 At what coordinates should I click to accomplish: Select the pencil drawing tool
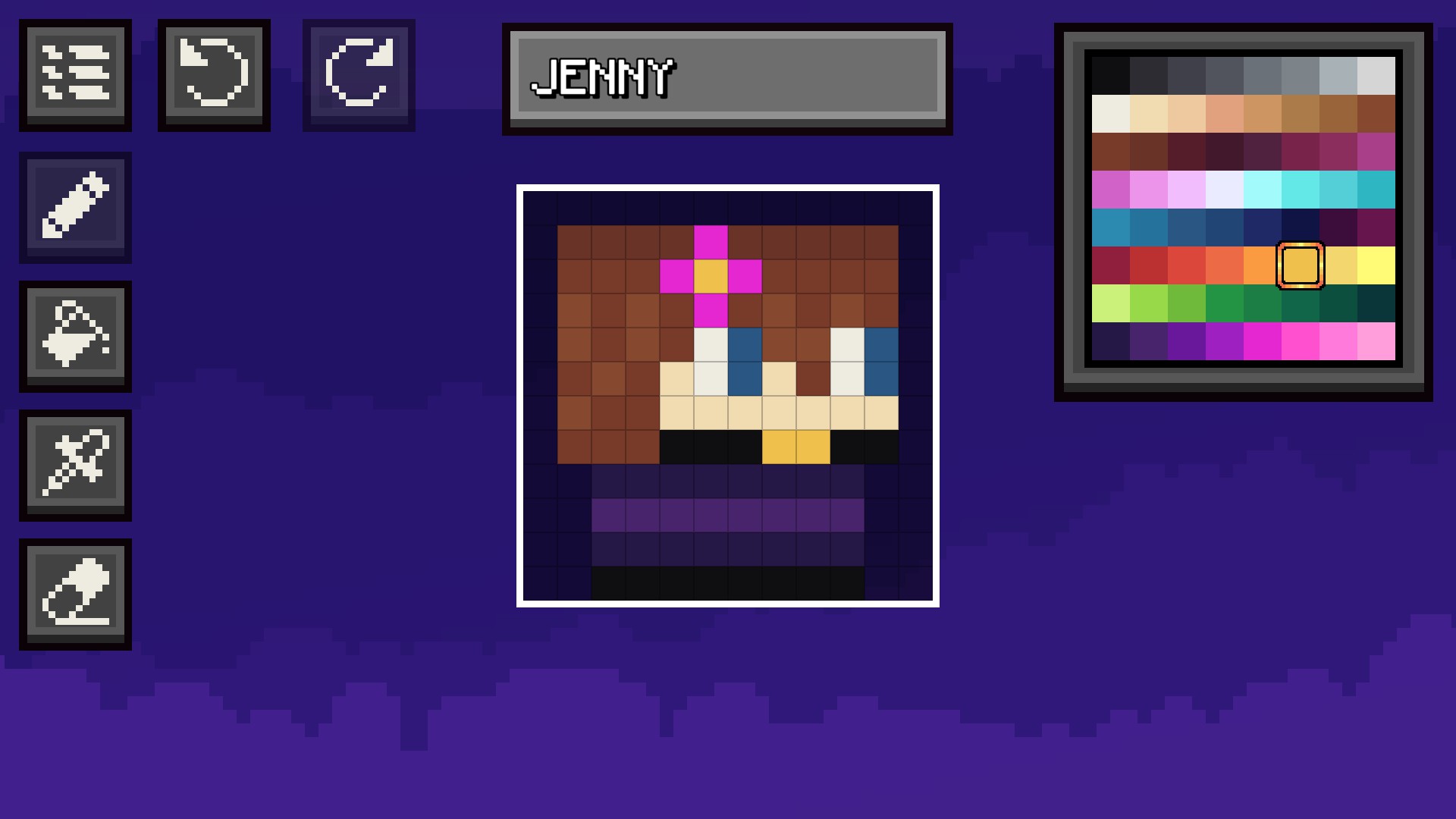coord(75,207)
